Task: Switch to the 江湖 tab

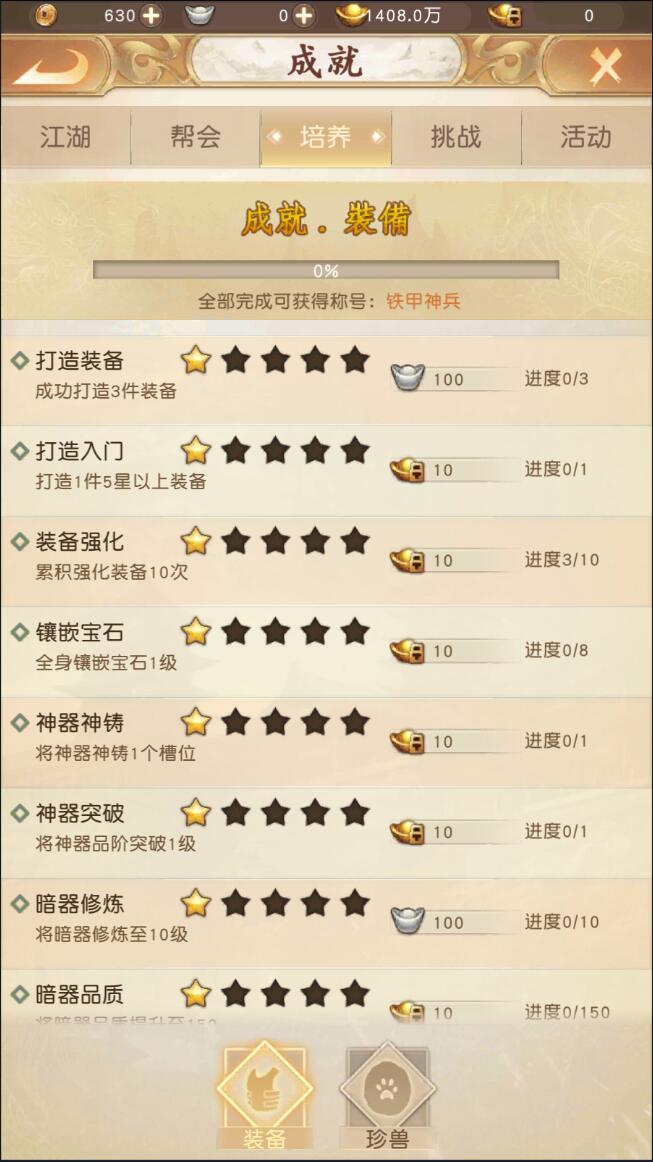Action: coord(65,137)
